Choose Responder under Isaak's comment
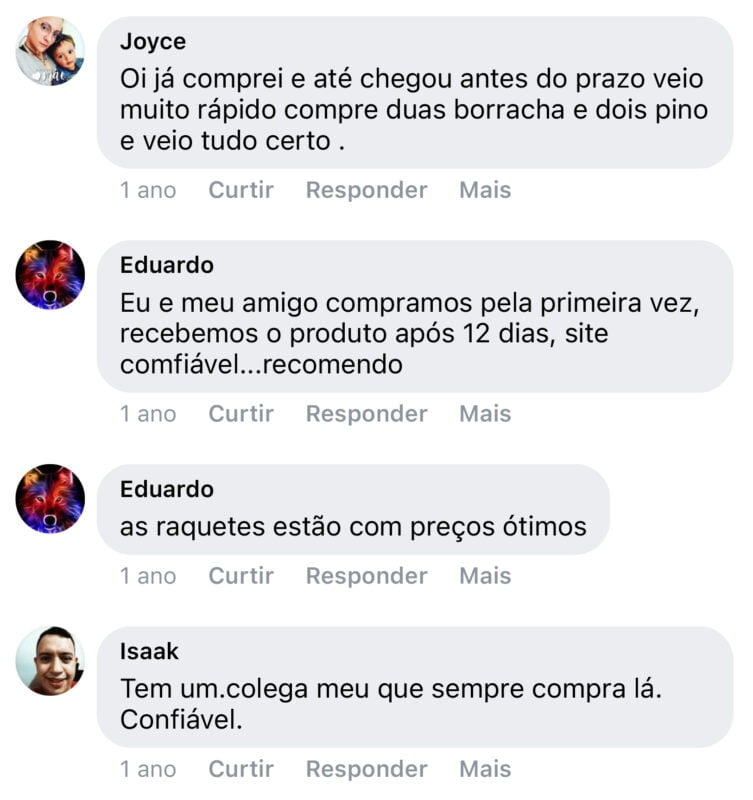This screenshot has width=753, height=800. point(366,769)
